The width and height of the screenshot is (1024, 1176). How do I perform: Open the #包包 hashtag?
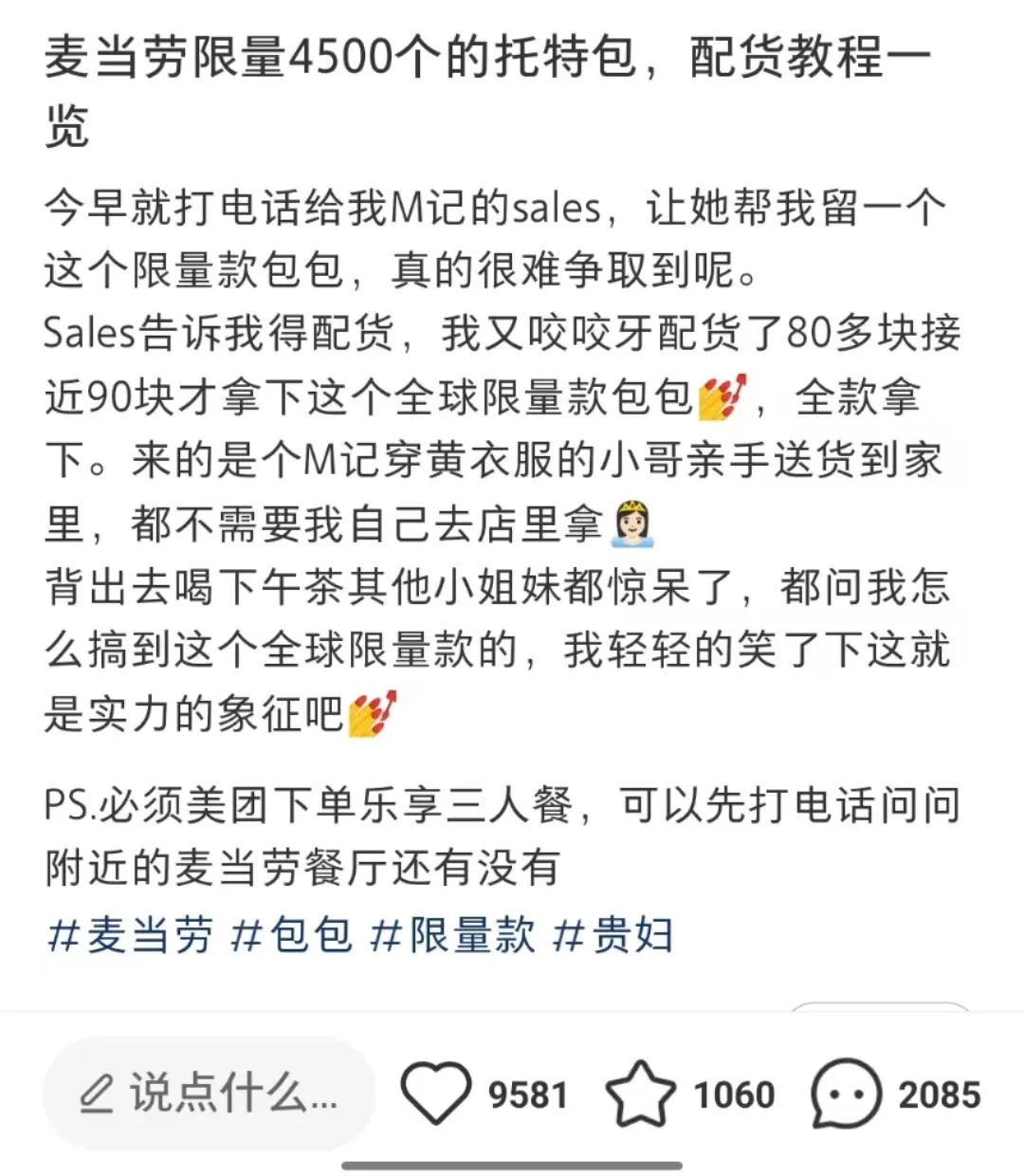tap(292, 936)
